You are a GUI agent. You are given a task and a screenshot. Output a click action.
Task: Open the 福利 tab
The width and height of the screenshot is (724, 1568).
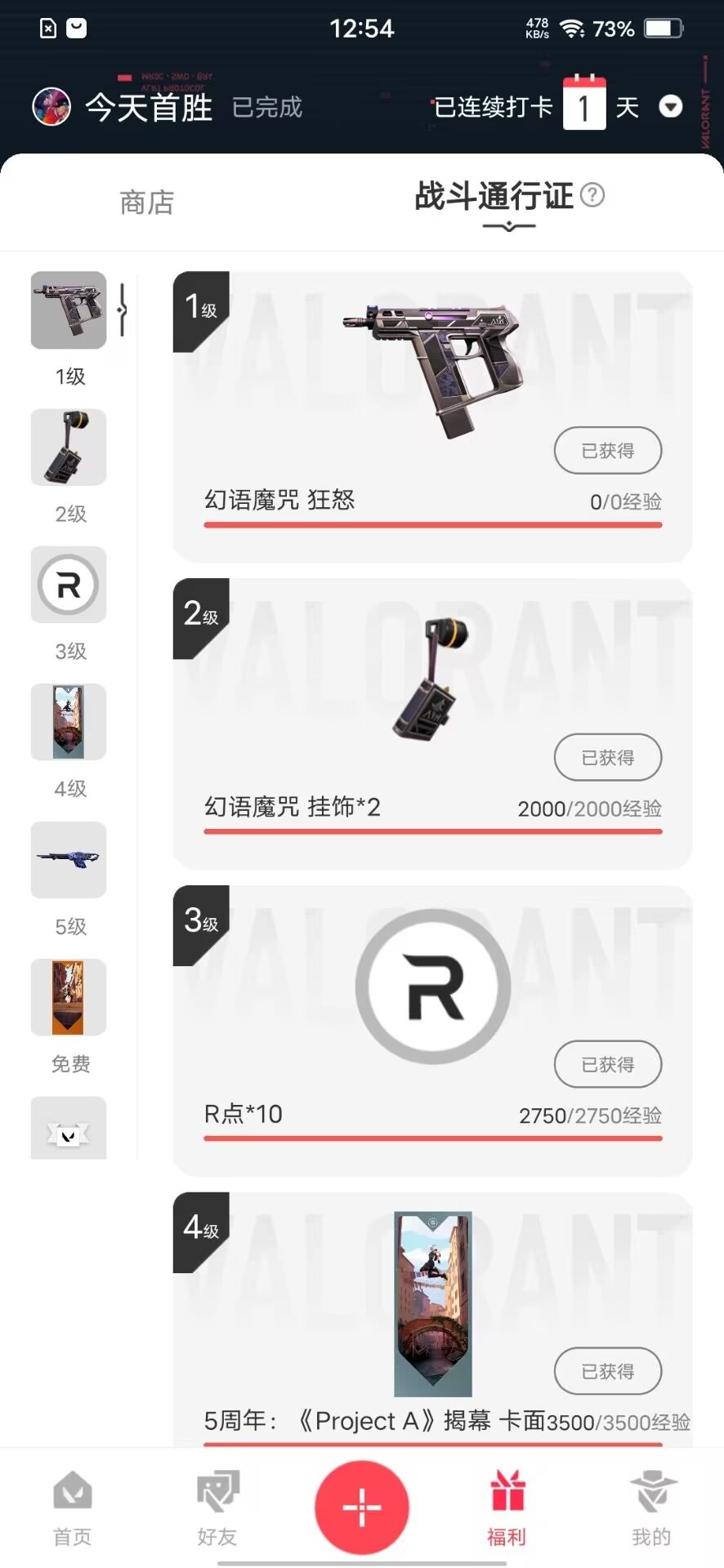tap(507, 1508)
